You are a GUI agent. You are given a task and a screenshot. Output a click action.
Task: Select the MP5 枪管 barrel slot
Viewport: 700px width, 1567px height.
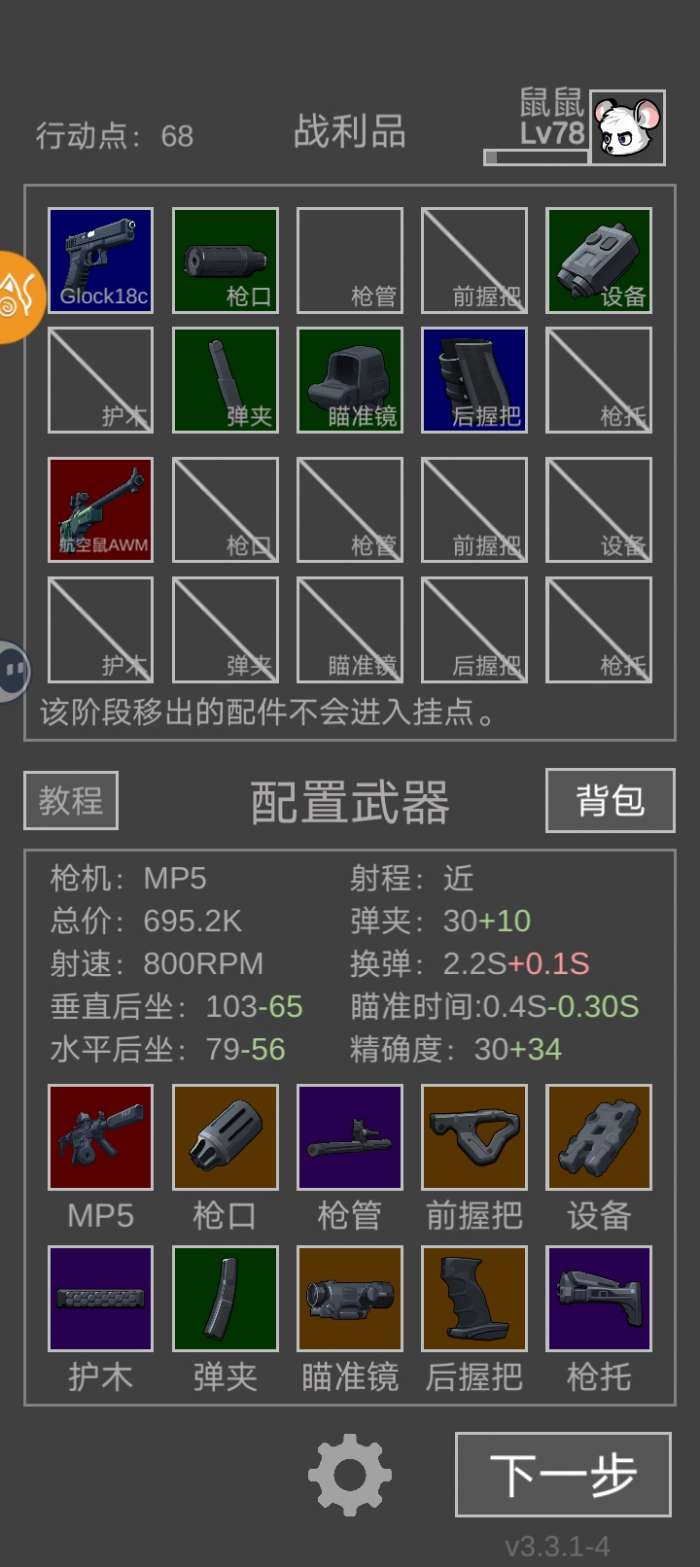(350, 1138)
